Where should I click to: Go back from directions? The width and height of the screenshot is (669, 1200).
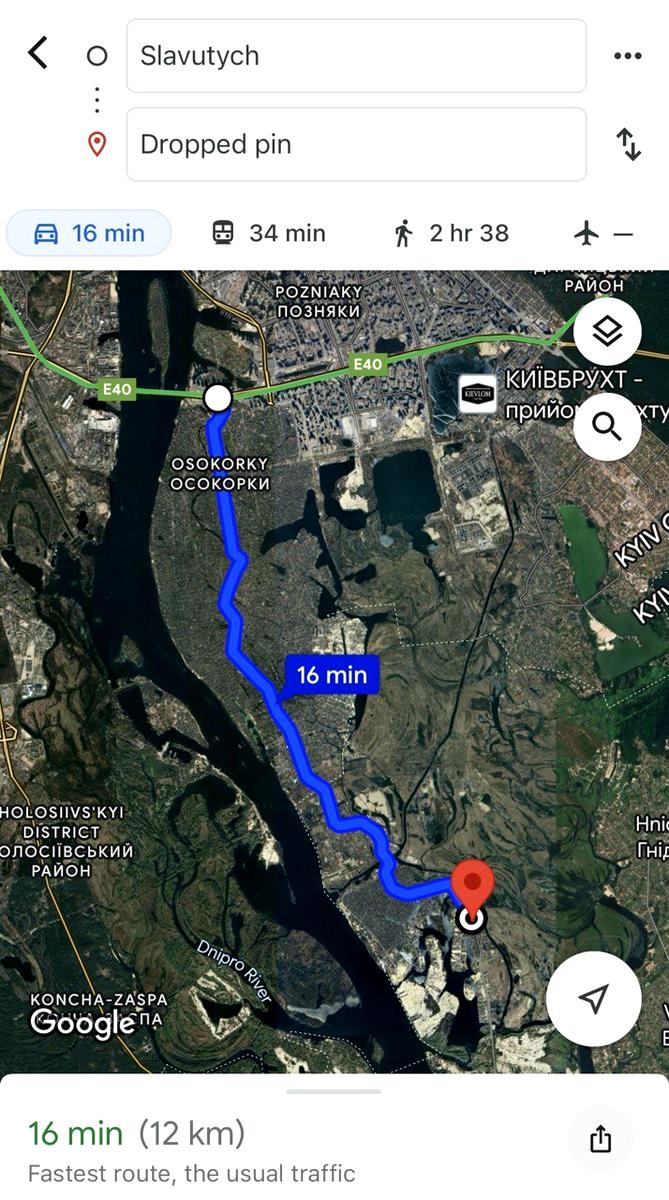[x=37, y=53]
